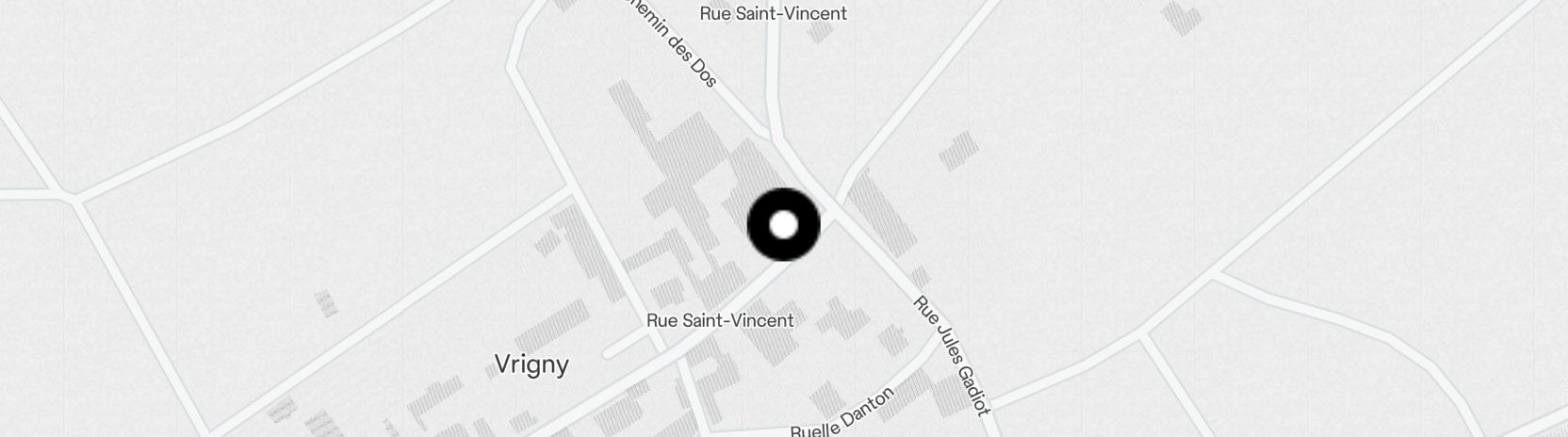Tap the black location marker pin
Image resolution: width=1568 pixels, height=437 pixels.
point(783,225)
